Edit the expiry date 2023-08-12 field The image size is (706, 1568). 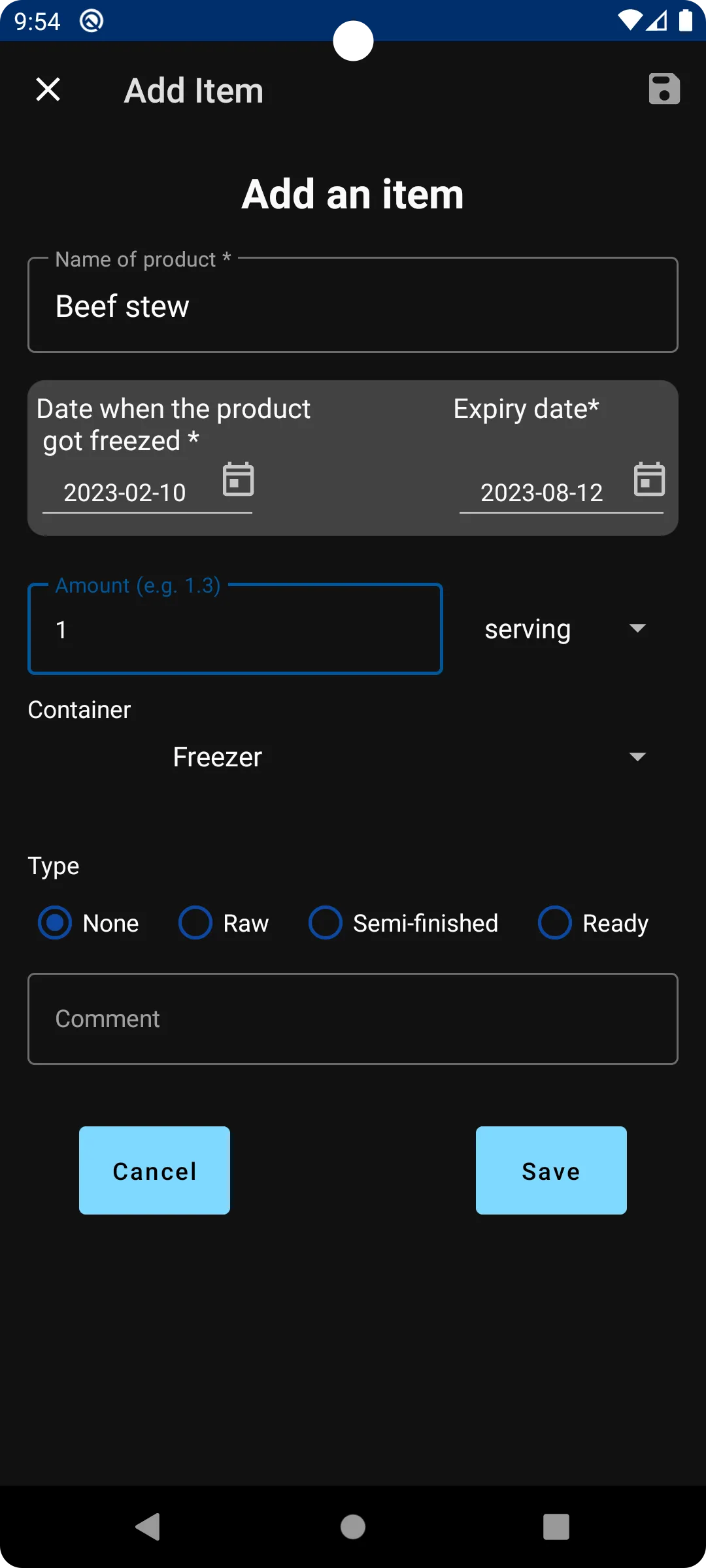[x=542, y=493]
